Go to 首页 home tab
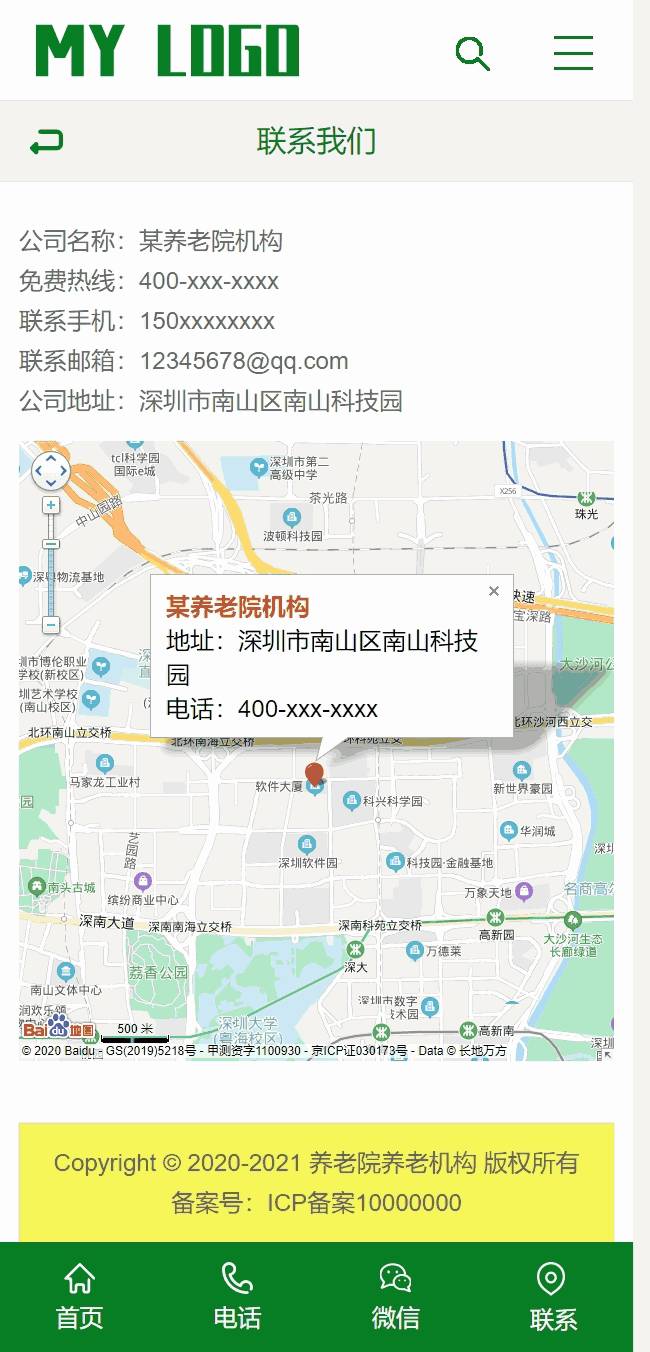Screen dimensions: 650x1352 79,1297
